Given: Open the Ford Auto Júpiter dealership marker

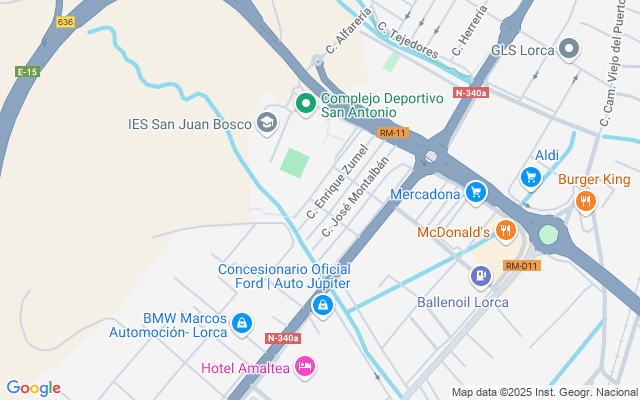Looking at the screenshot, I should (322, 305).
